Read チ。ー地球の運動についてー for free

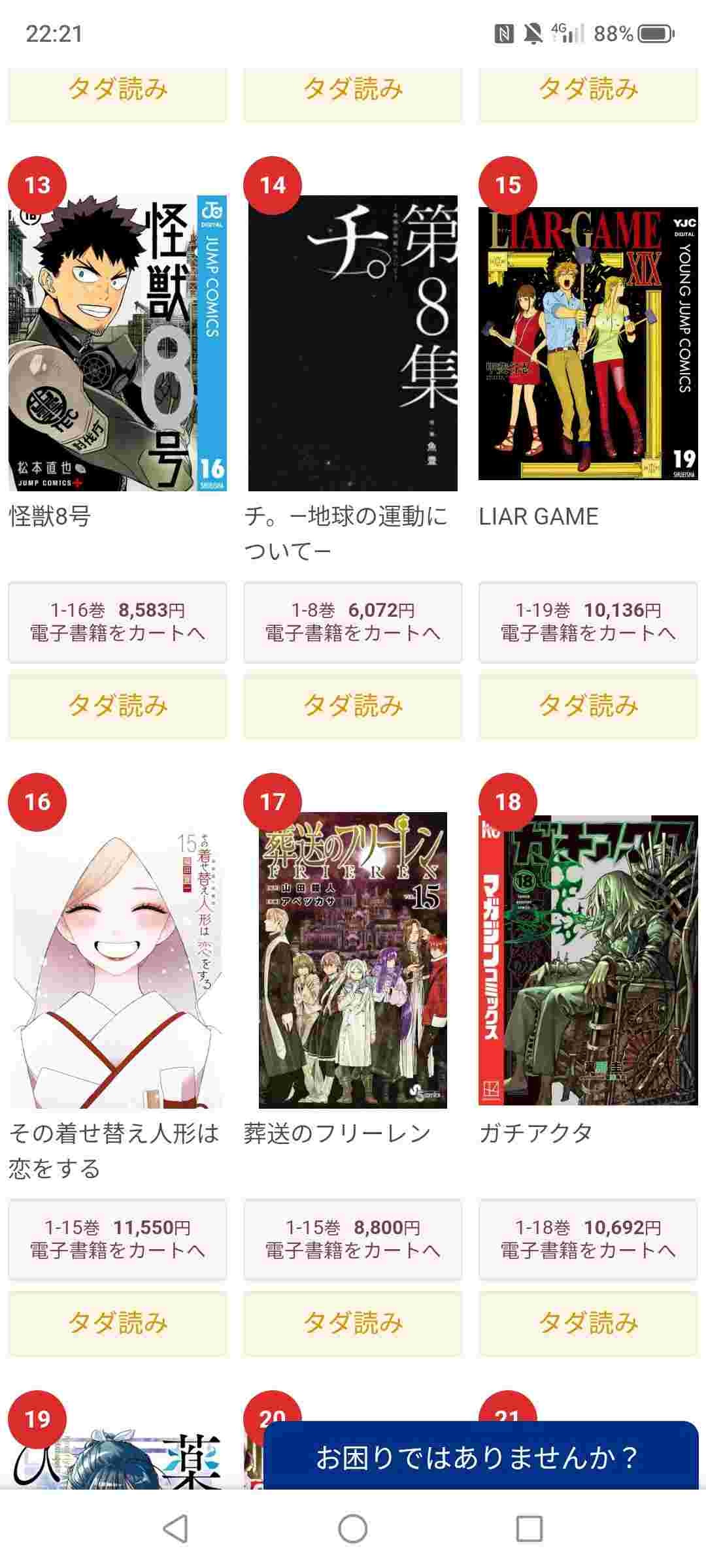(353, 706)
